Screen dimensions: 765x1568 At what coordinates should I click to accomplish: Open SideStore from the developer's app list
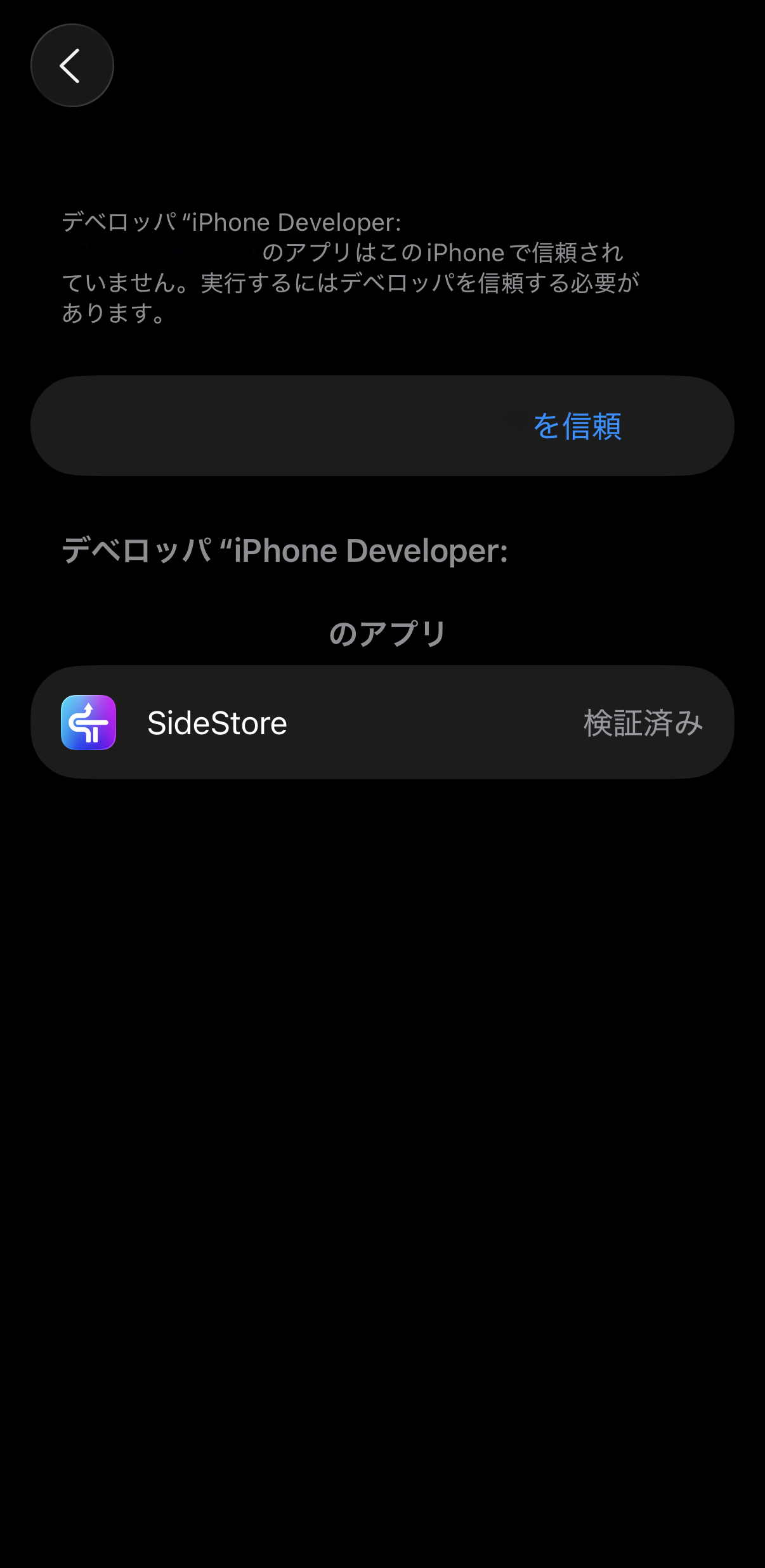383,722
